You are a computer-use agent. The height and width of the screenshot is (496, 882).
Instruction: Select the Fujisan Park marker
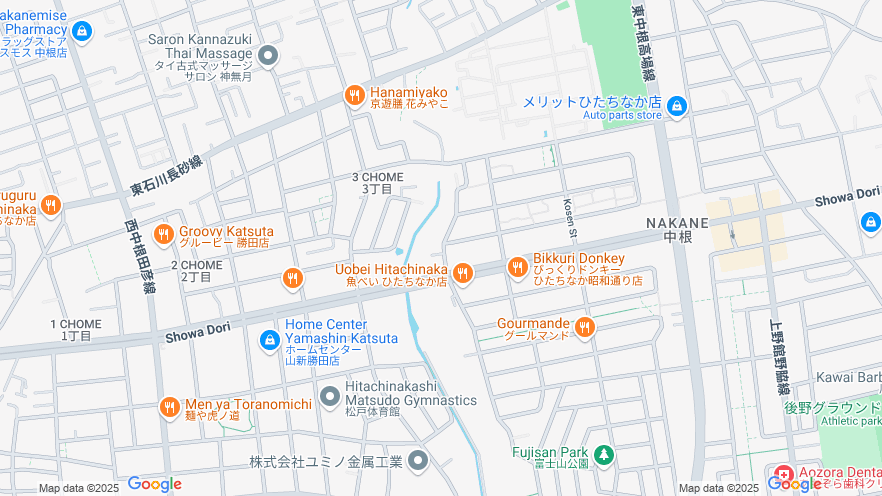click(x=603, y=456)
